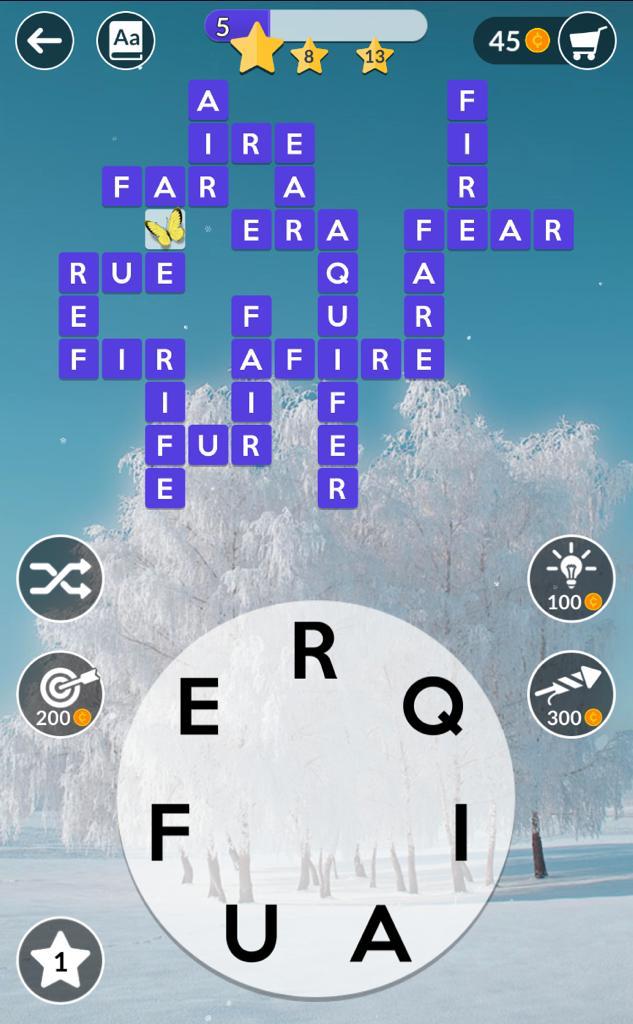Viewport: 633px width, 1024px height.
Task: Select letter E in the wheel
Action: pyautogui.click(x=199, y=707)
